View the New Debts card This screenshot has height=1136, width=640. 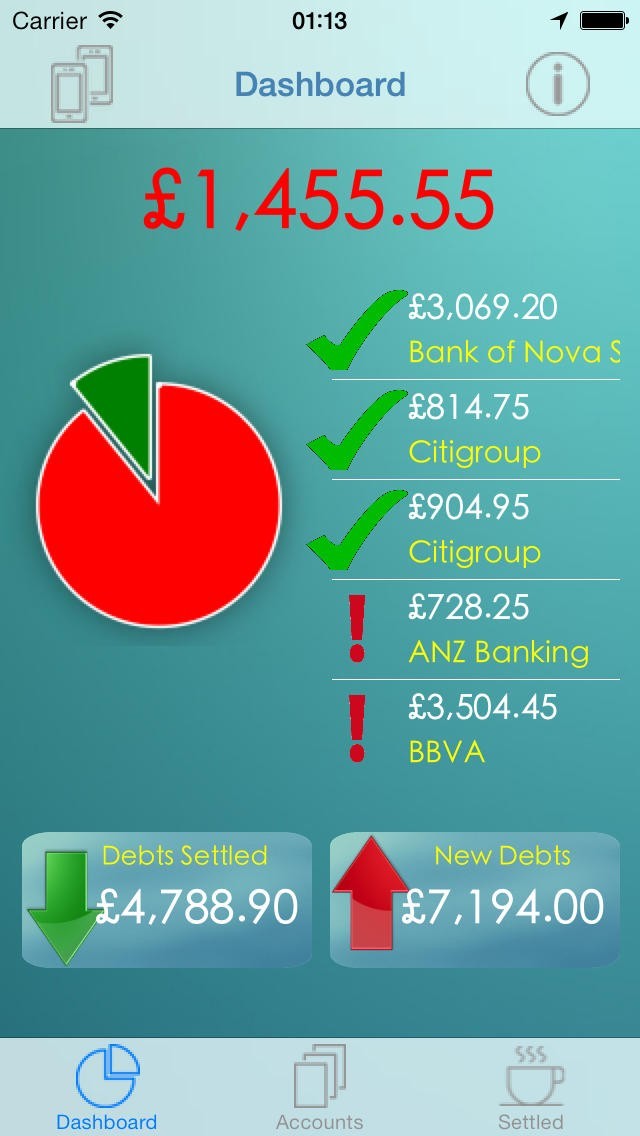click(x=475, y=900)
